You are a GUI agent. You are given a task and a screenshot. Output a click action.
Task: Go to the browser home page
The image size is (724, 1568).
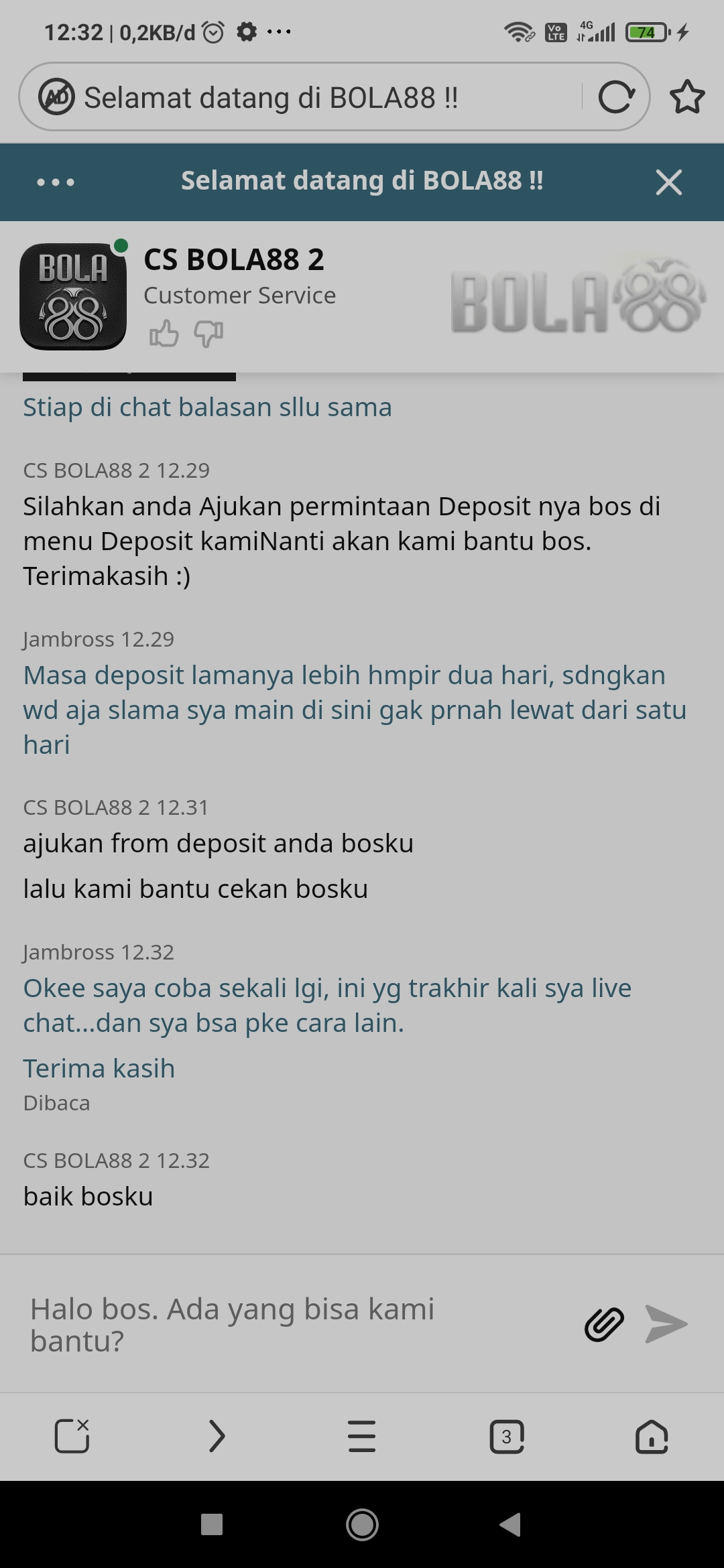[x=652, y=1436]
